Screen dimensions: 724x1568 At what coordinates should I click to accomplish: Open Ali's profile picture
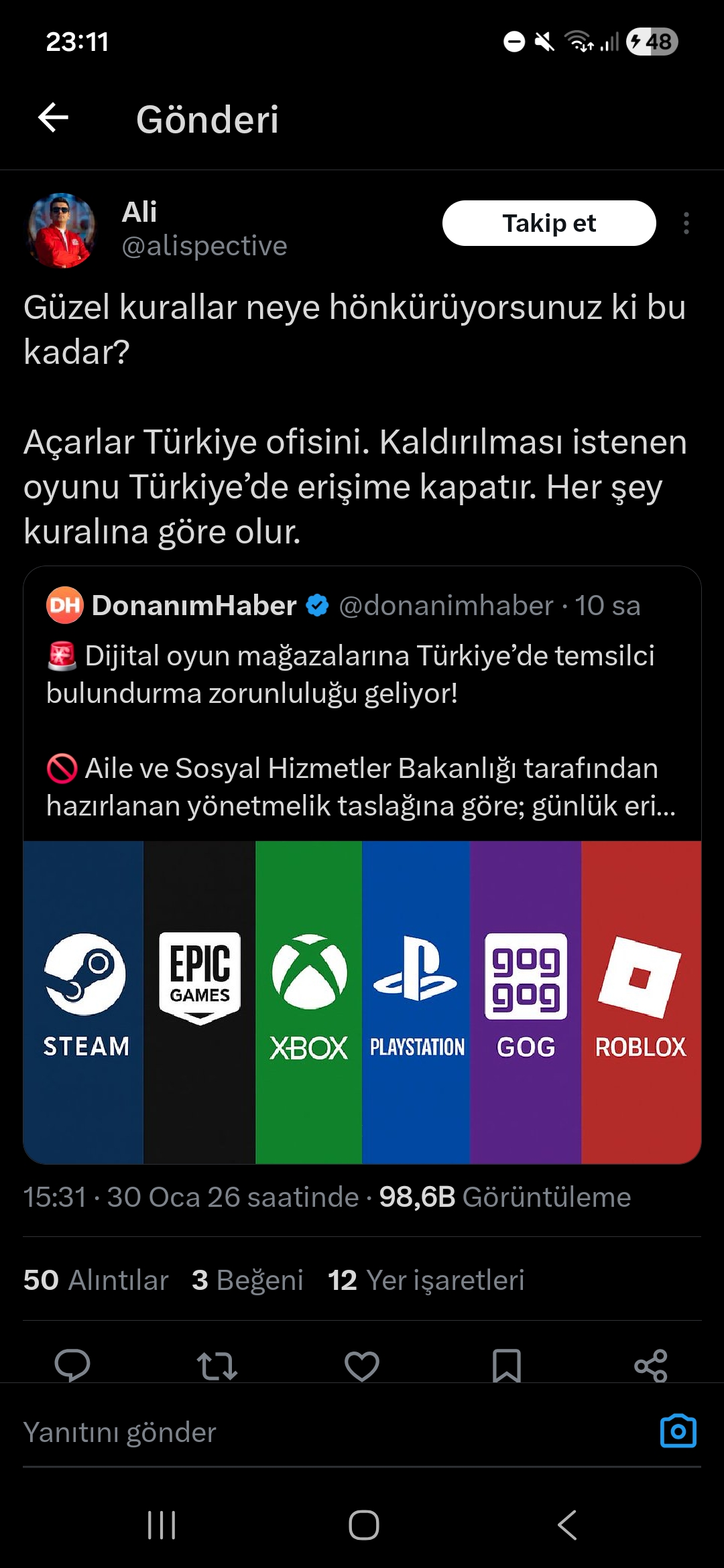(x=61, y=231)
